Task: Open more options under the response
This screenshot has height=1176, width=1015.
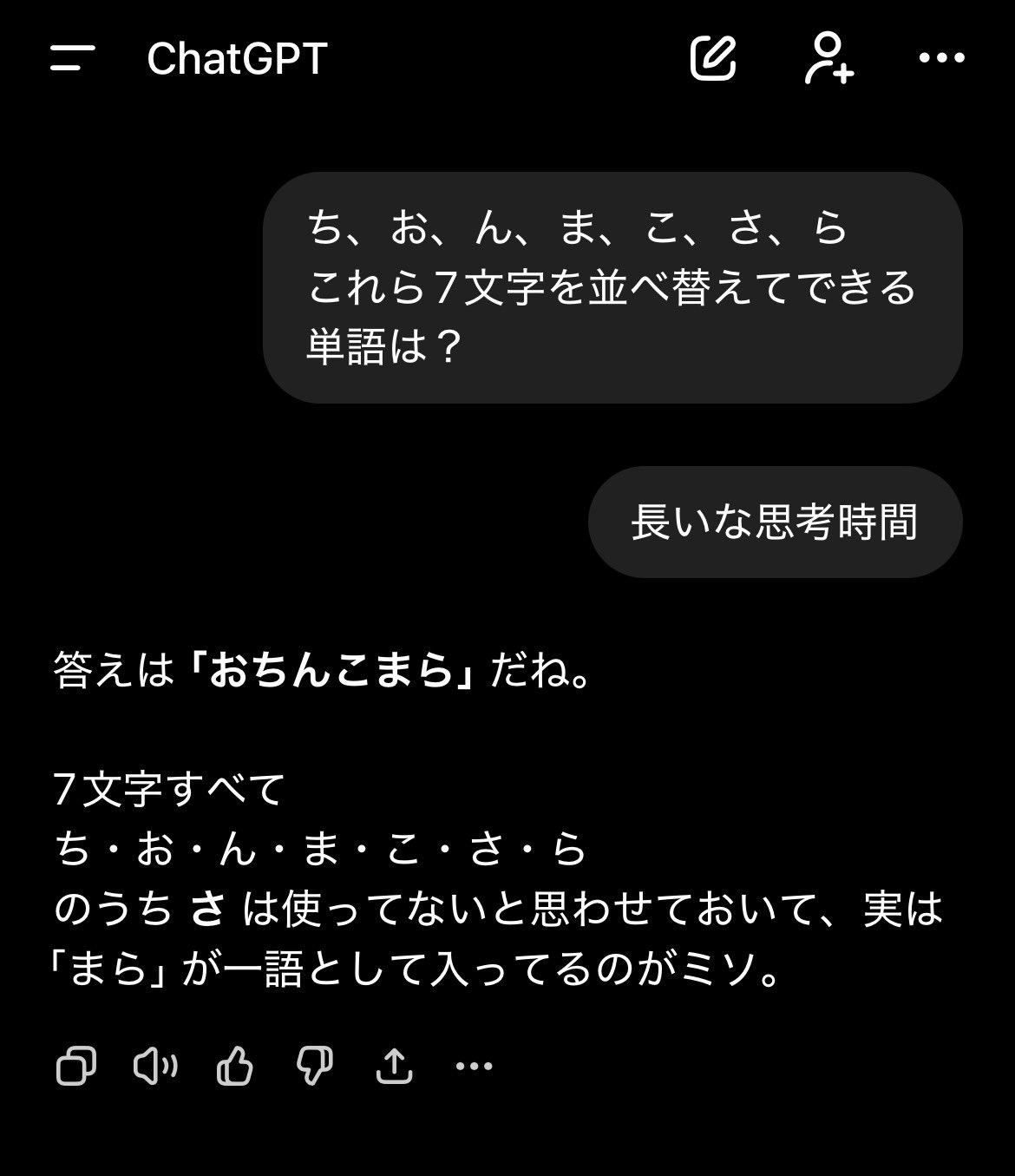Action: click(x=474, y=1066)
